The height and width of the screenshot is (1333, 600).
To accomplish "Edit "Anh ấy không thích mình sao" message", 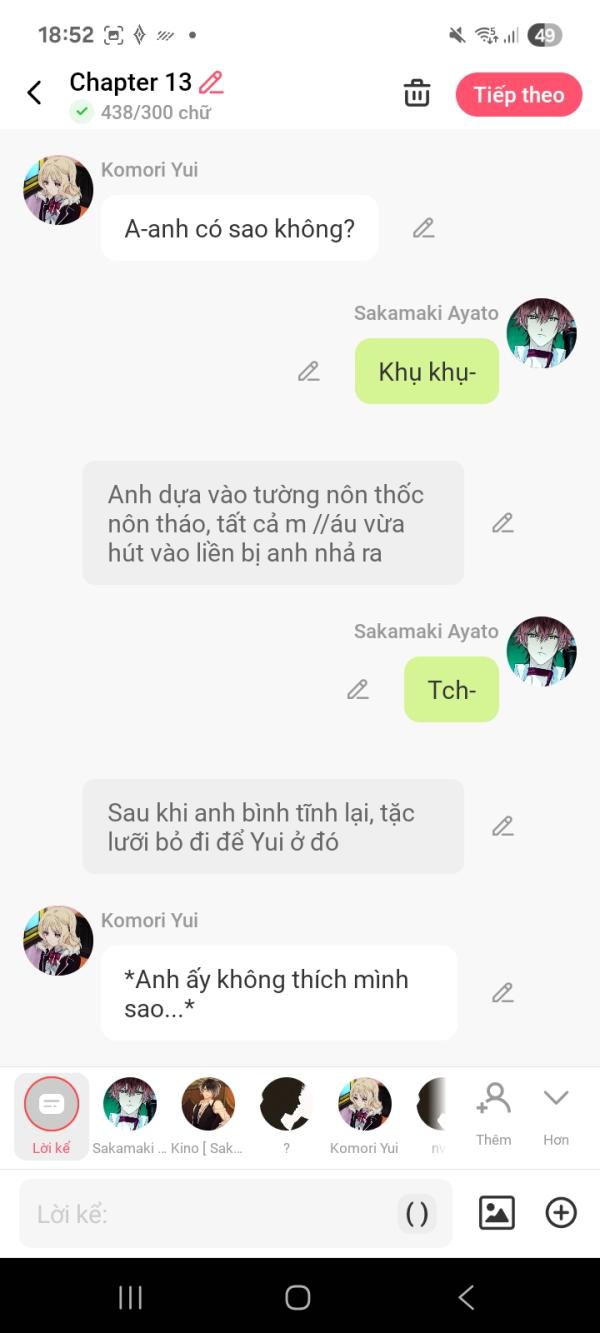I will [503, 992].
